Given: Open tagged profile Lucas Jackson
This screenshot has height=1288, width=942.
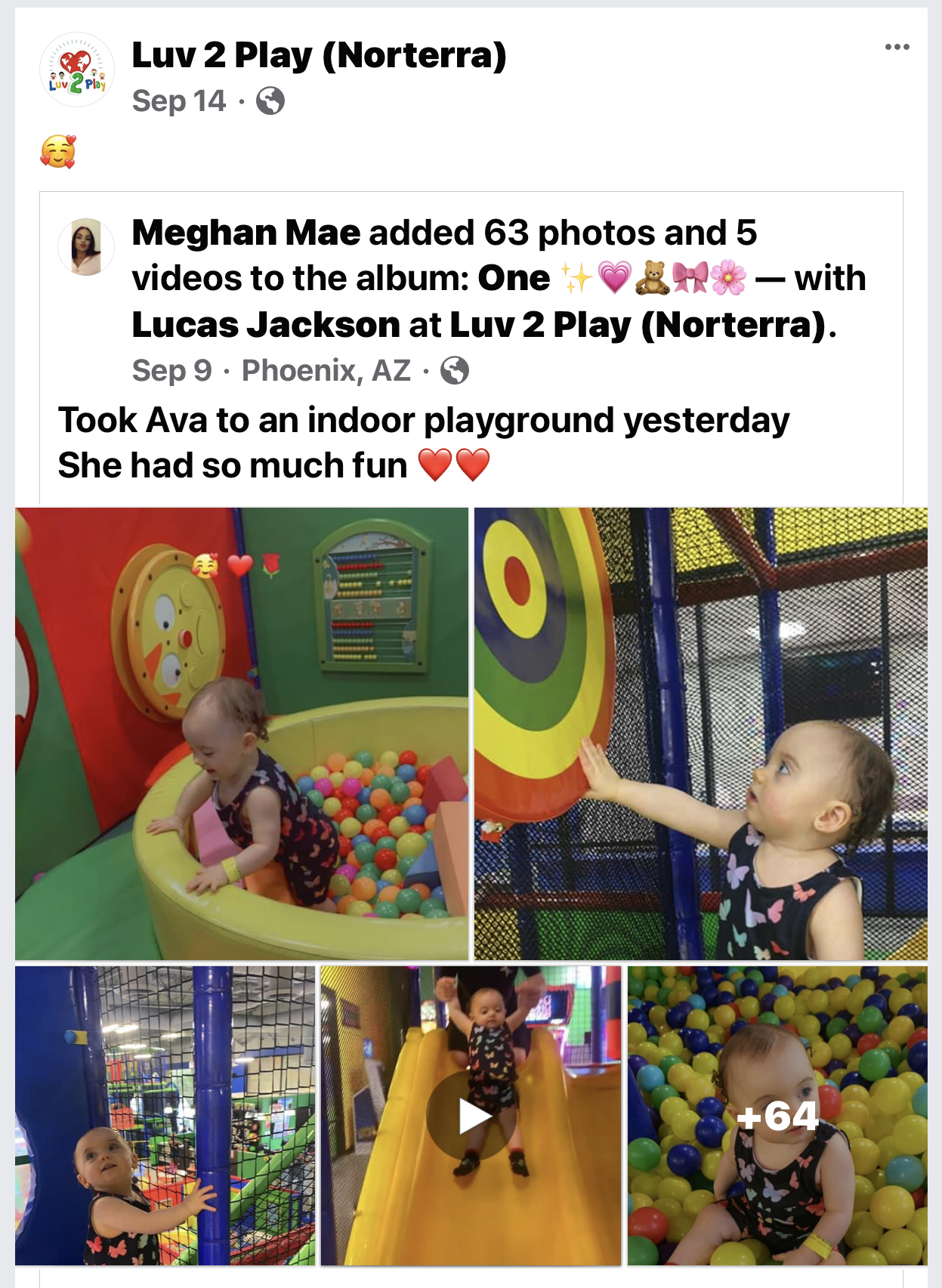Looking at the screenshot, I should pyautogui.click(x=266, y=325).
